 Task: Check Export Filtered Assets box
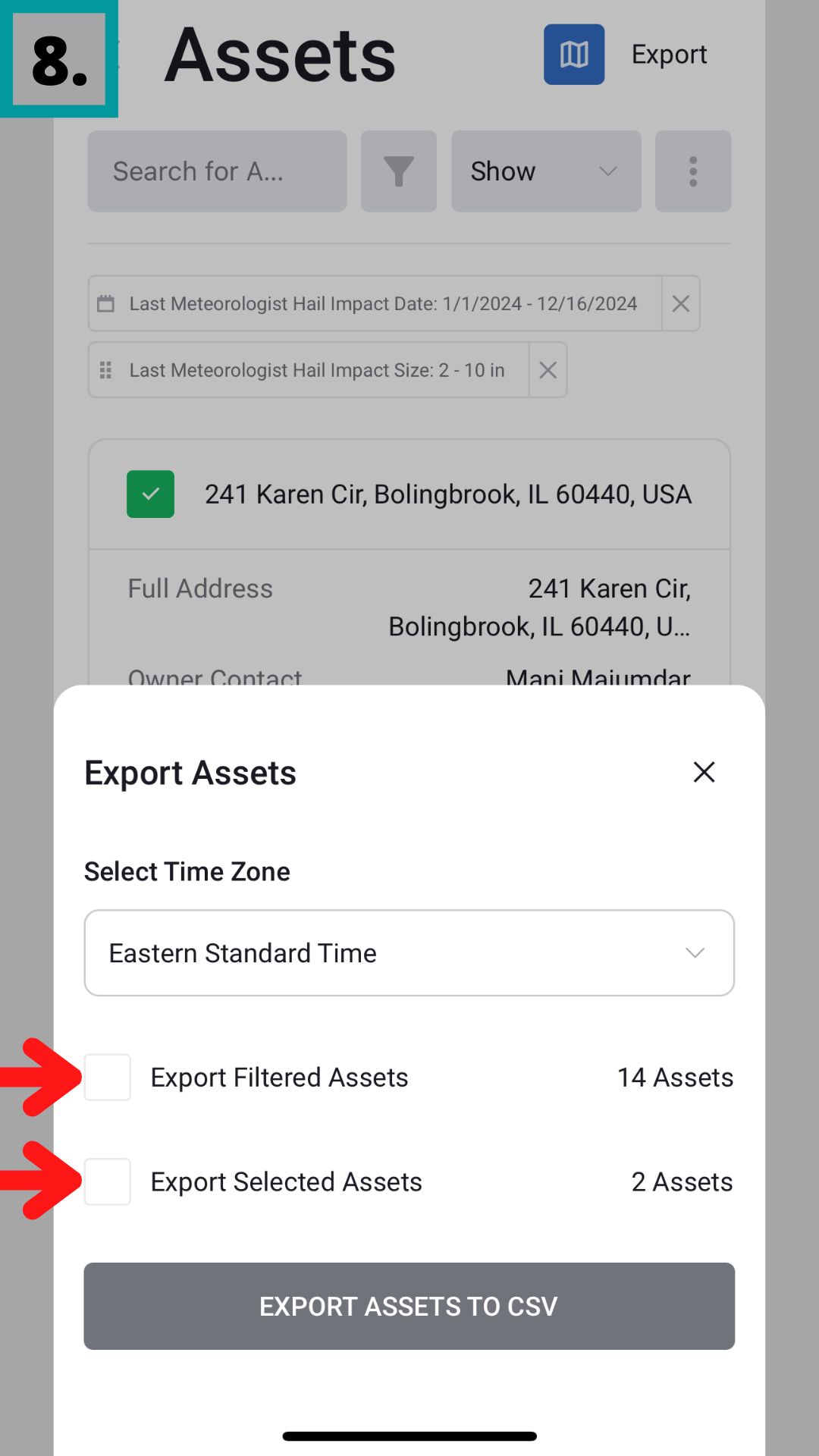[108, 1077]
